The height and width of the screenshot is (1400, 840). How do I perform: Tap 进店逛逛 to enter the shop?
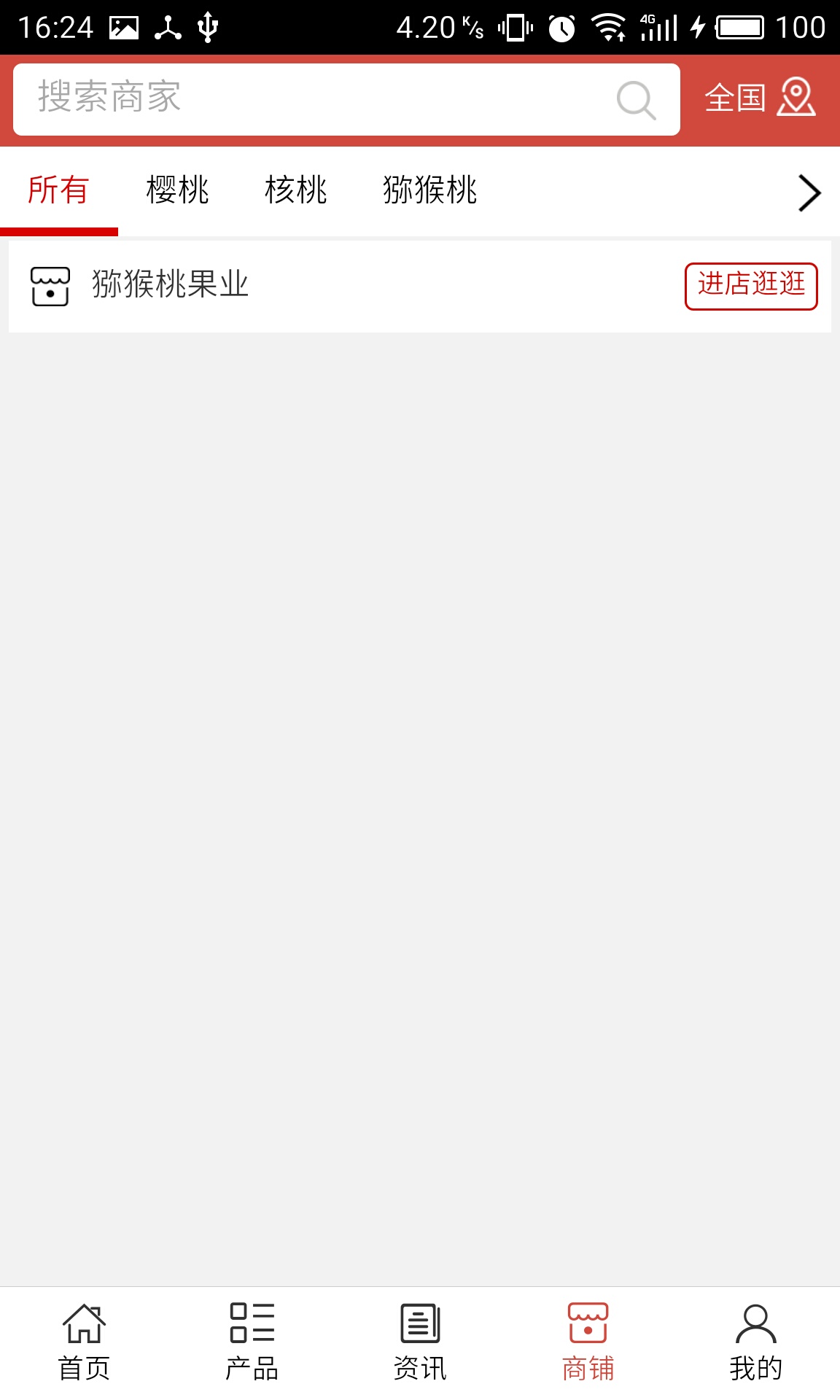pyautogui.click(x=750, y=286)
